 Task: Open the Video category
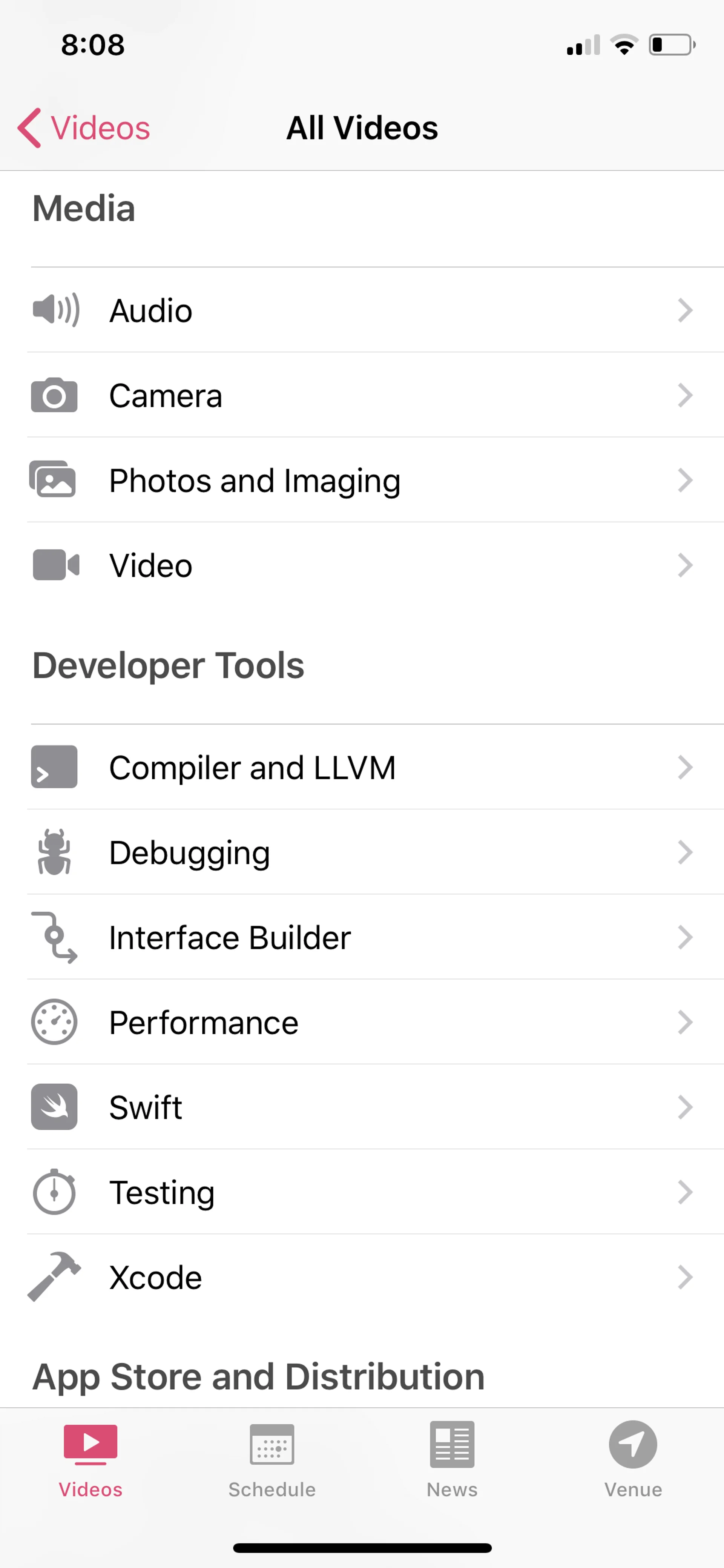coord(362,565)
